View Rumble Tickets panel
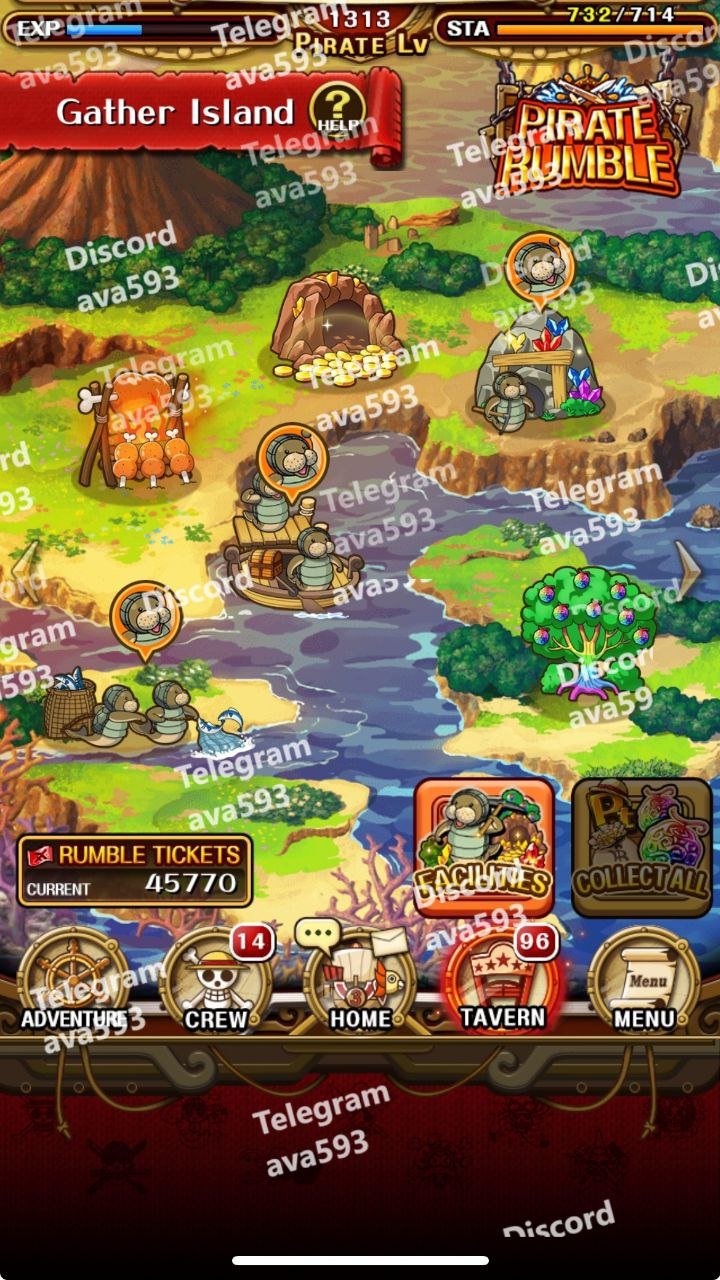 pyautogui.click(x=134, y=870)
